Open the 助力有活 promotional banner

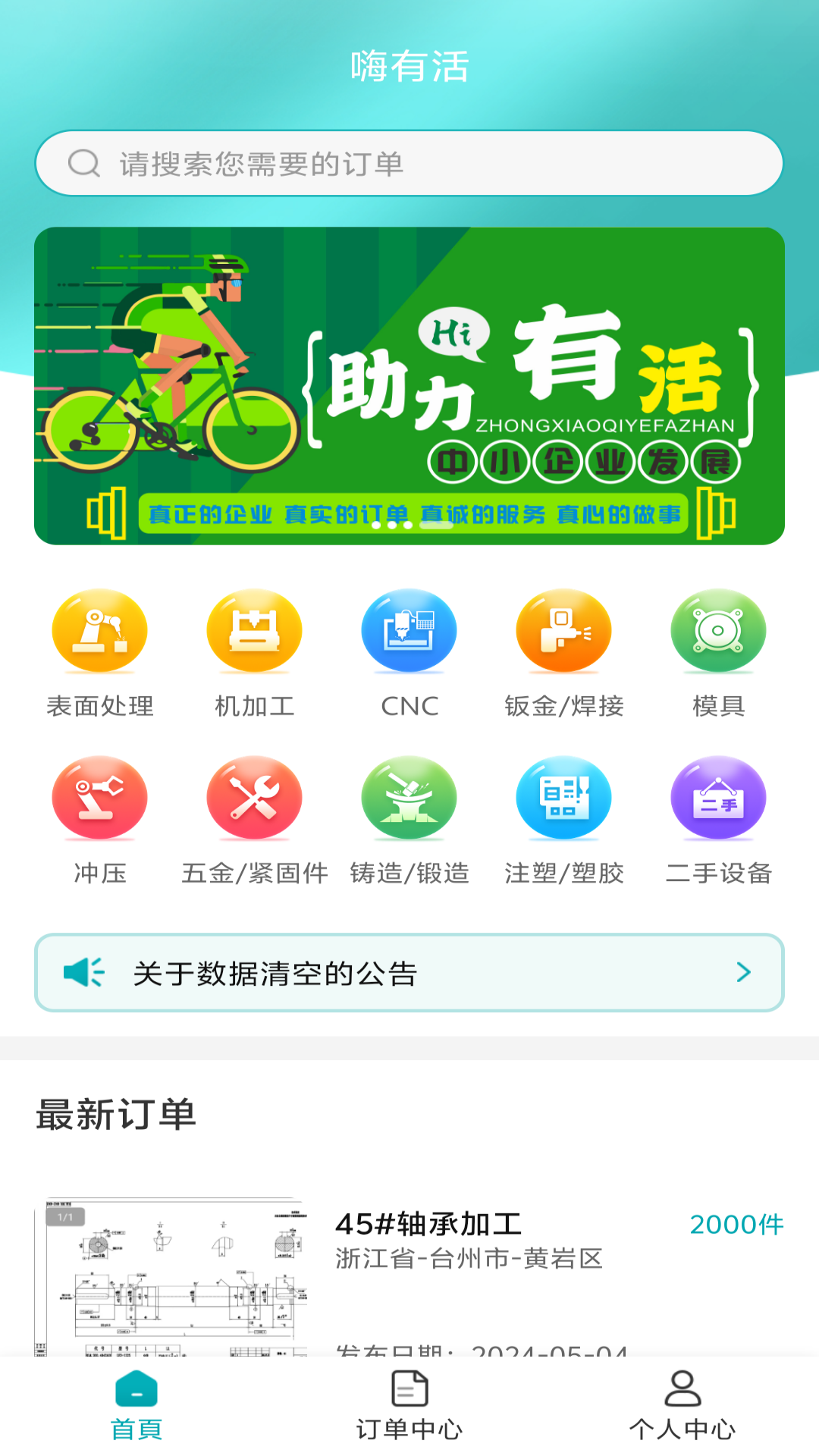pos(409,385)
